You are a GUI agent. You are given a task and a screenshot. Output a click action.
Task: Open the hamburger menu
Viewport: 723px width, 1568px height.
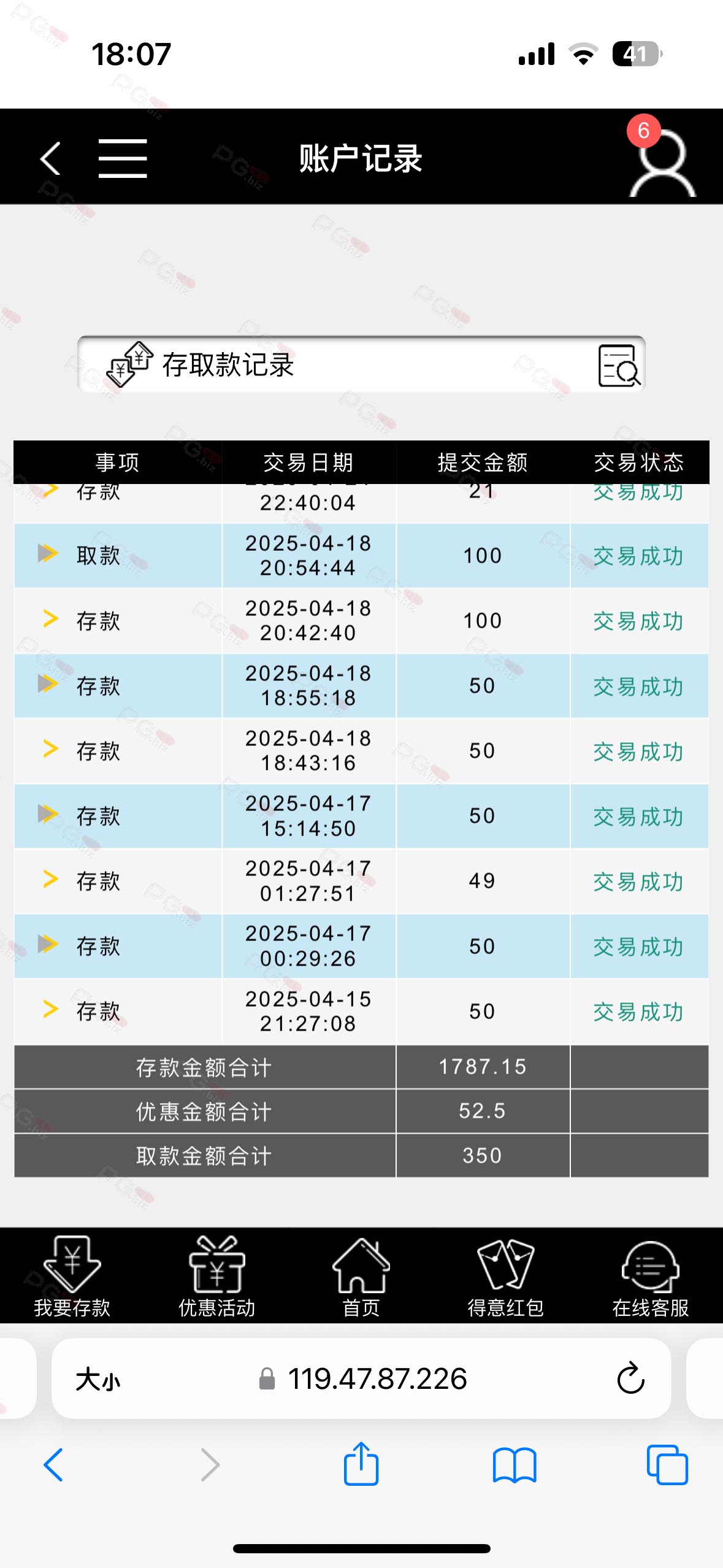point(123,158)
